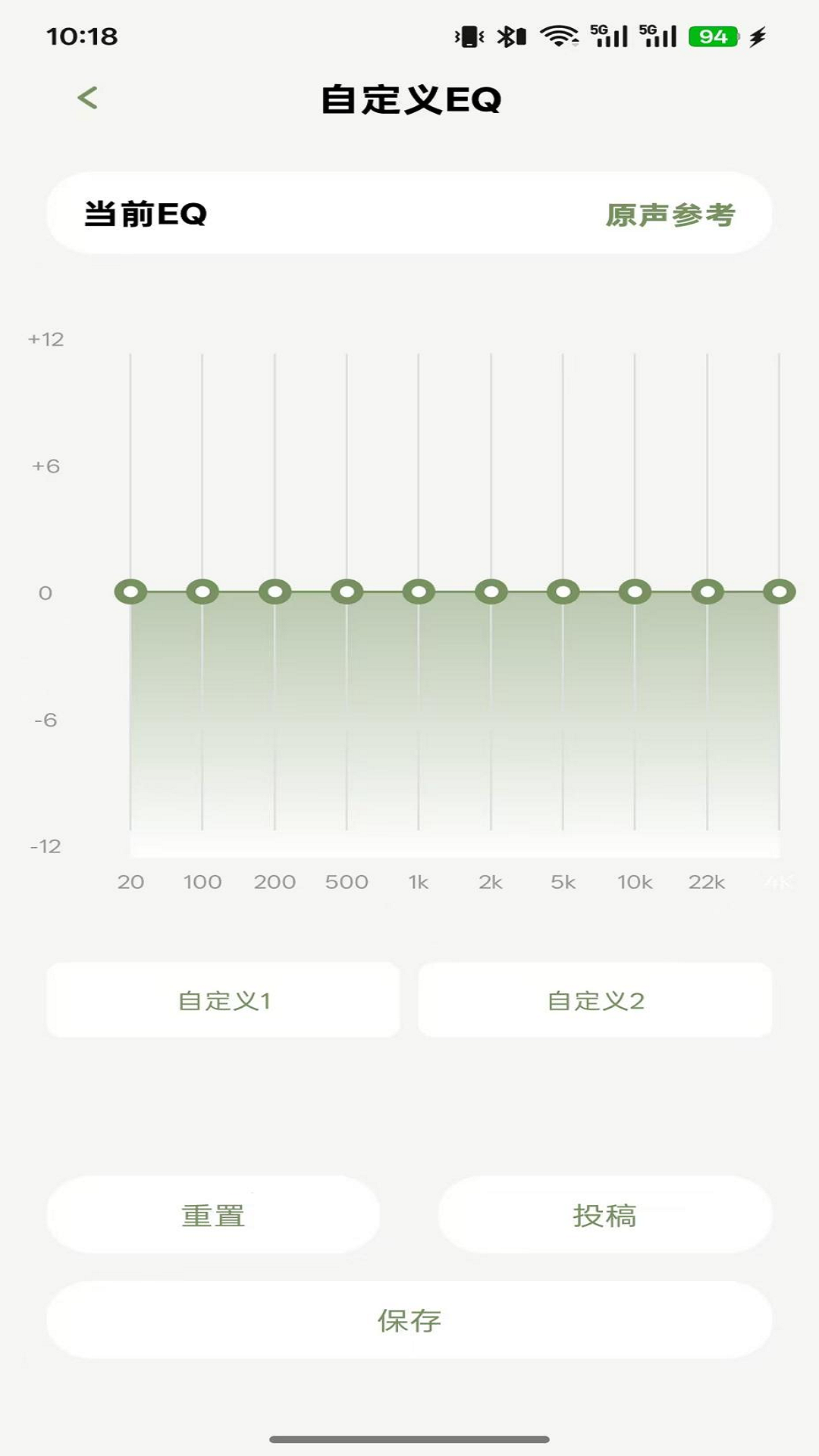
Task: Tap the 100 Hz band handle
Action: pyautogui.click(x=202, y=591)
